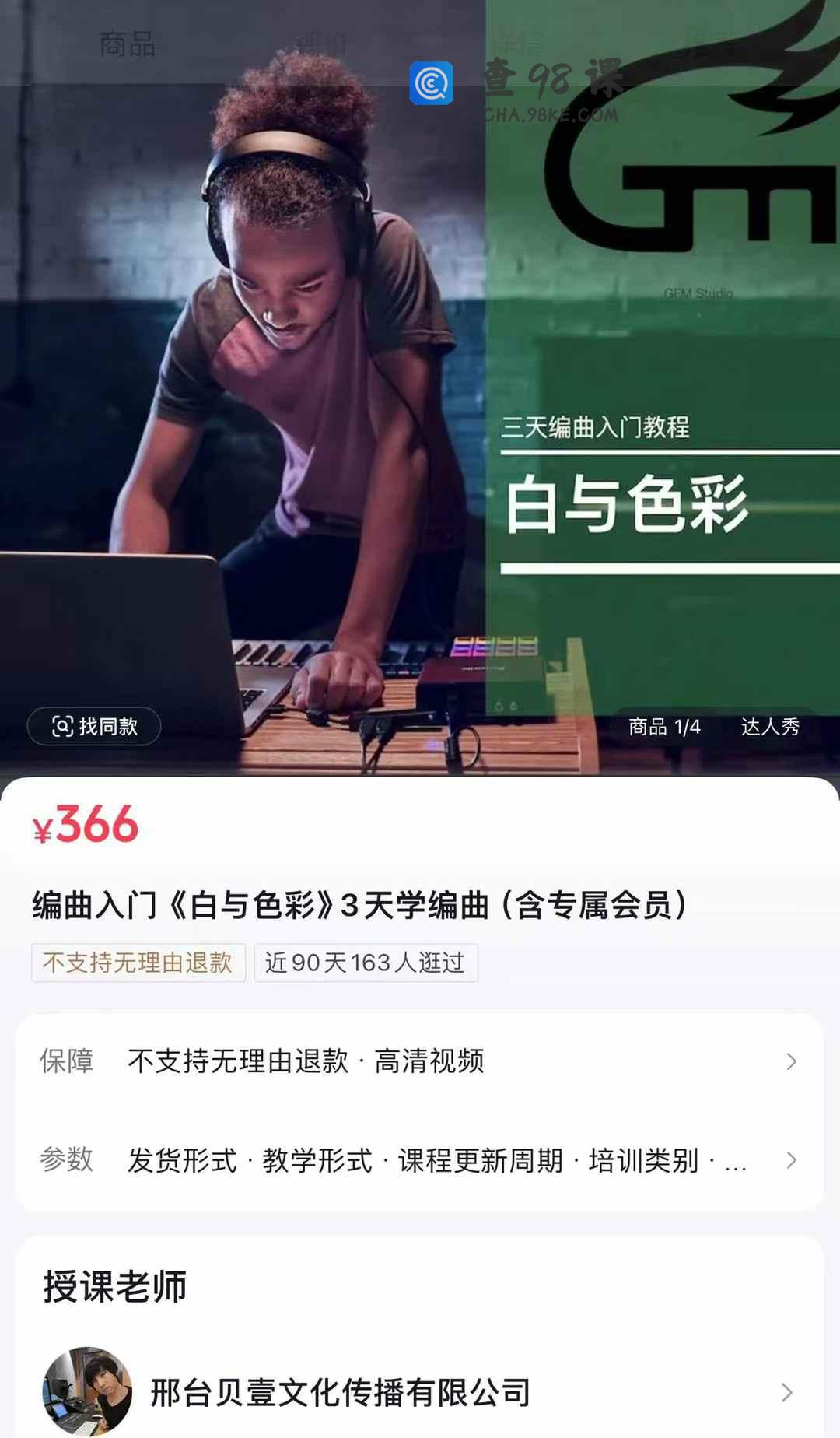Open the 保障 guarantee details row

point(420,1061)
